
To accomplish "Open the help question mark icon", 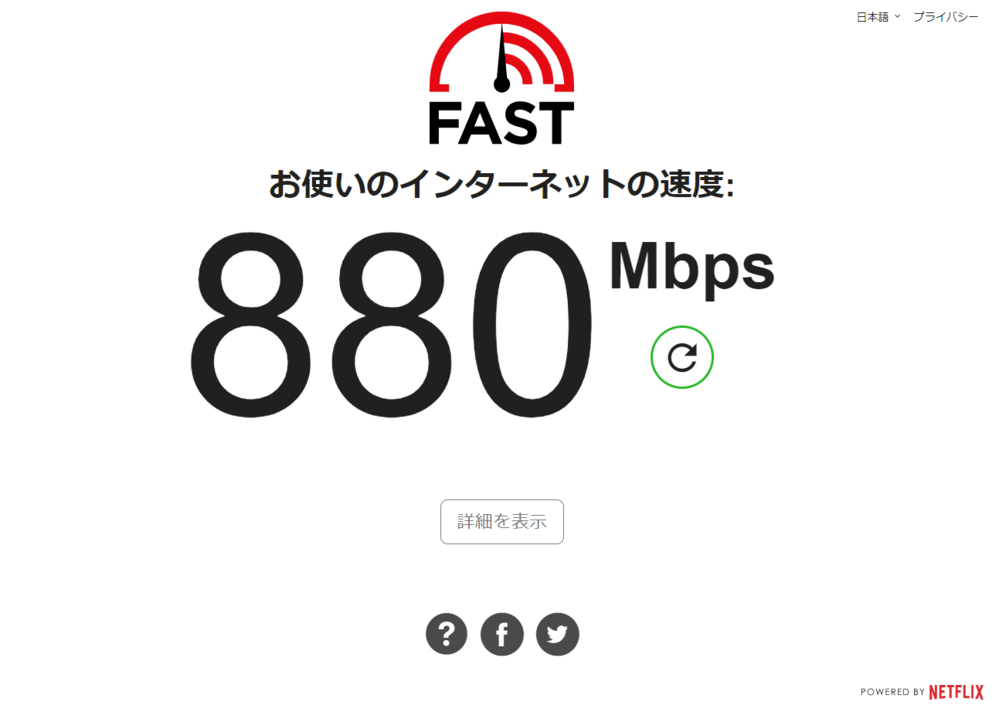I will click(446, 634).
